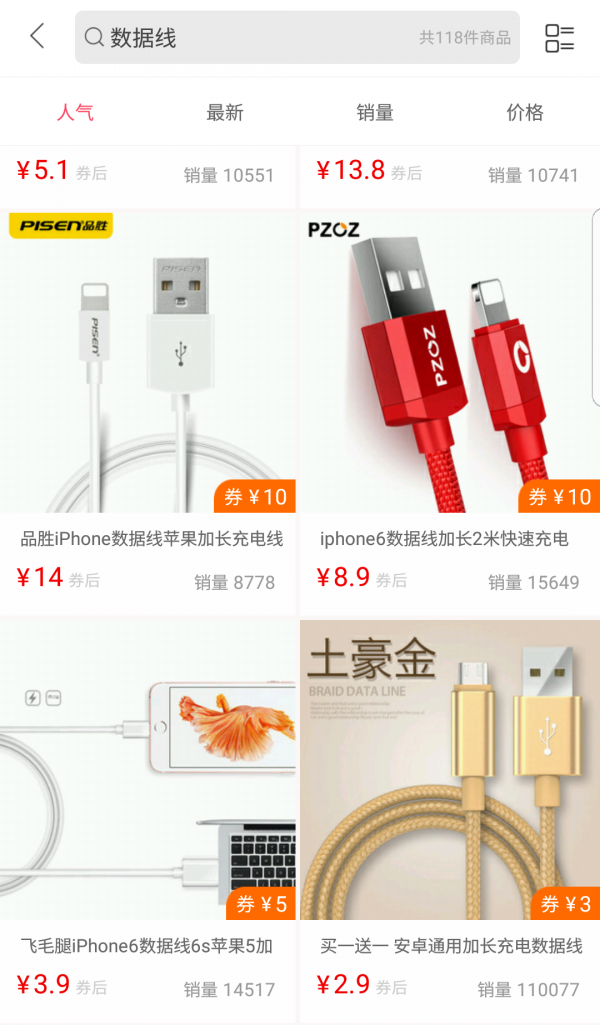Sort products by 销量
The height and width of the screenshot is (1025, 600).
click(375, 113)
